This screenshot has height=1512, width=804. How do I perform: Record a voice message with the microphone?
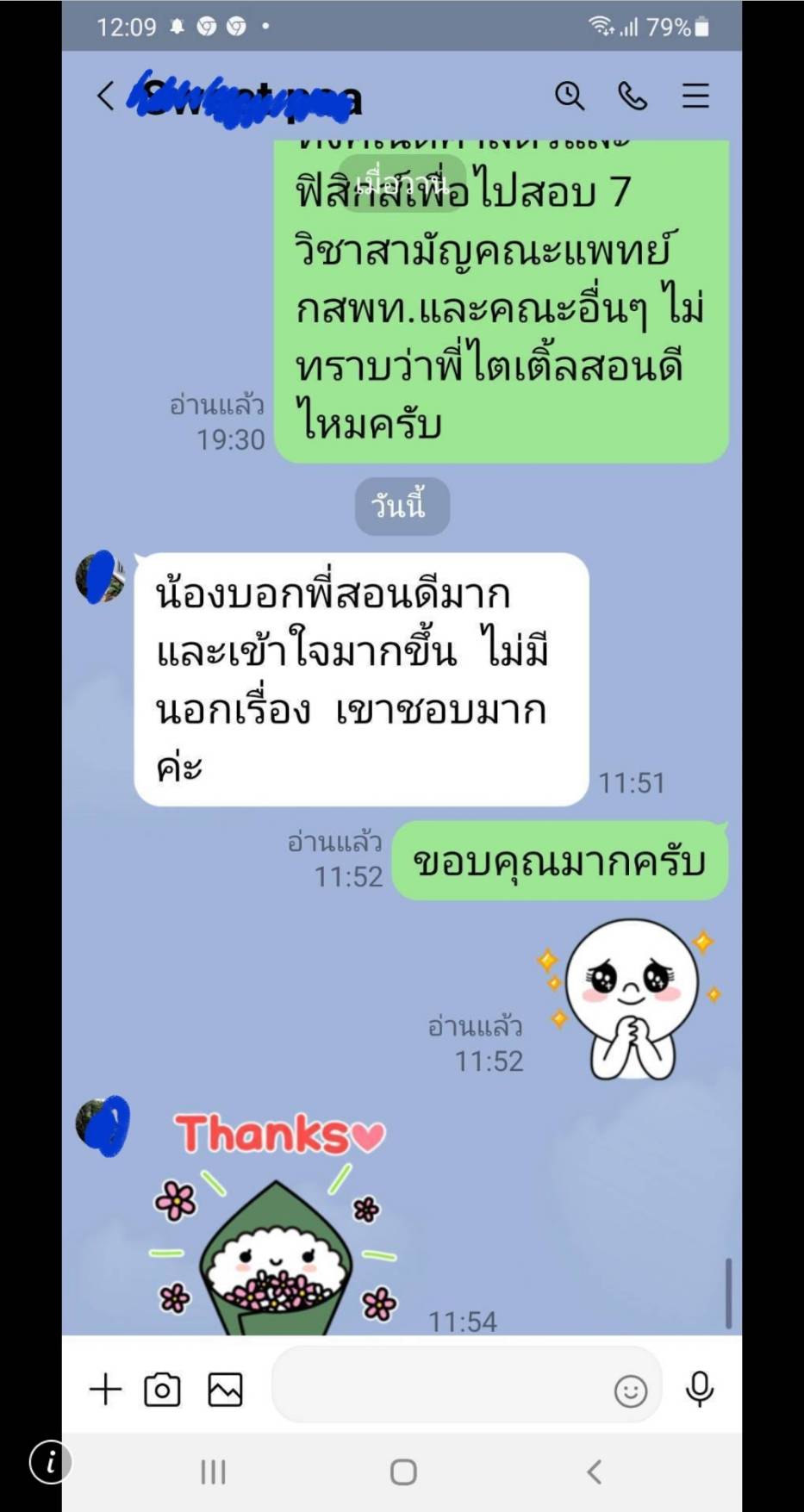(x=700, y=1389)
